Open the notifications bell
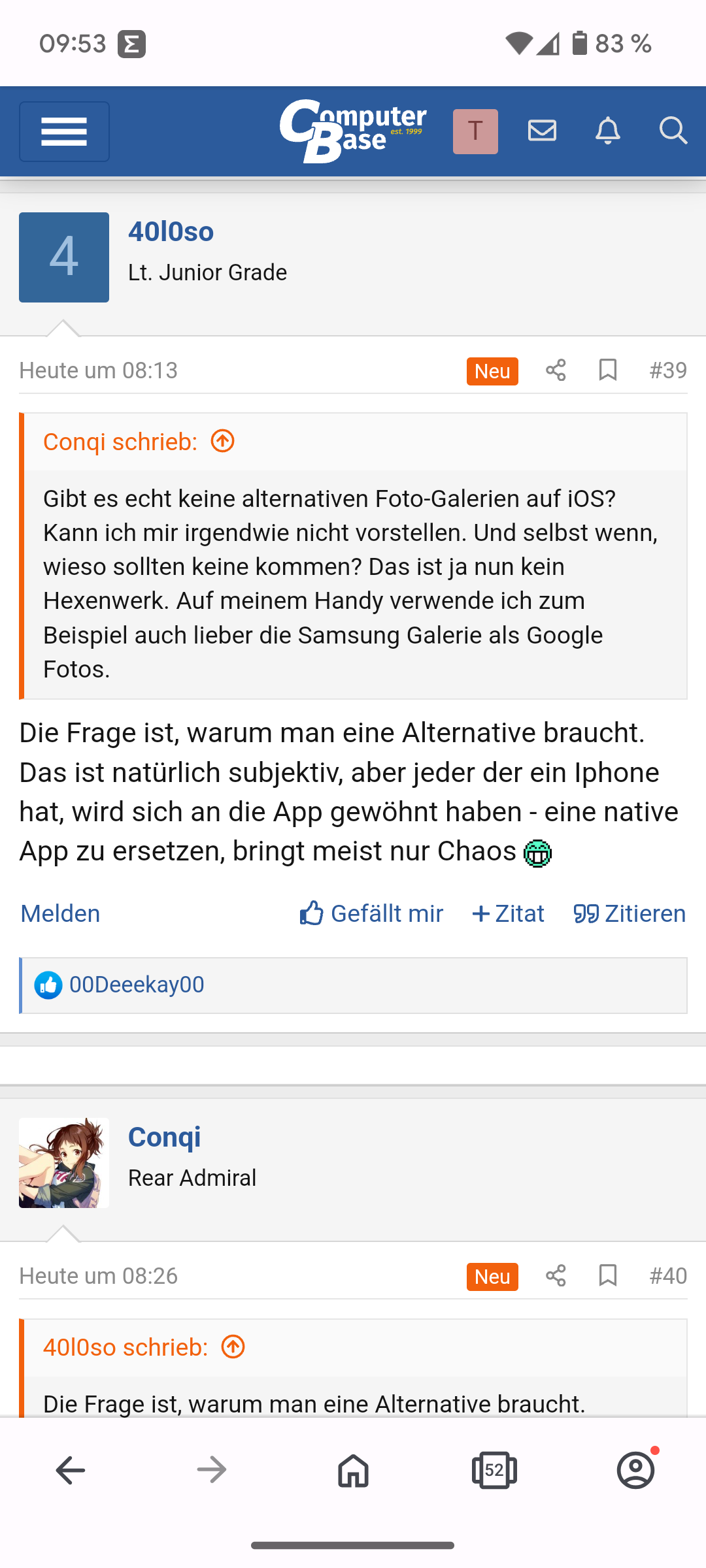This screenshot has height=1568, width=706. tap(607, 131)
